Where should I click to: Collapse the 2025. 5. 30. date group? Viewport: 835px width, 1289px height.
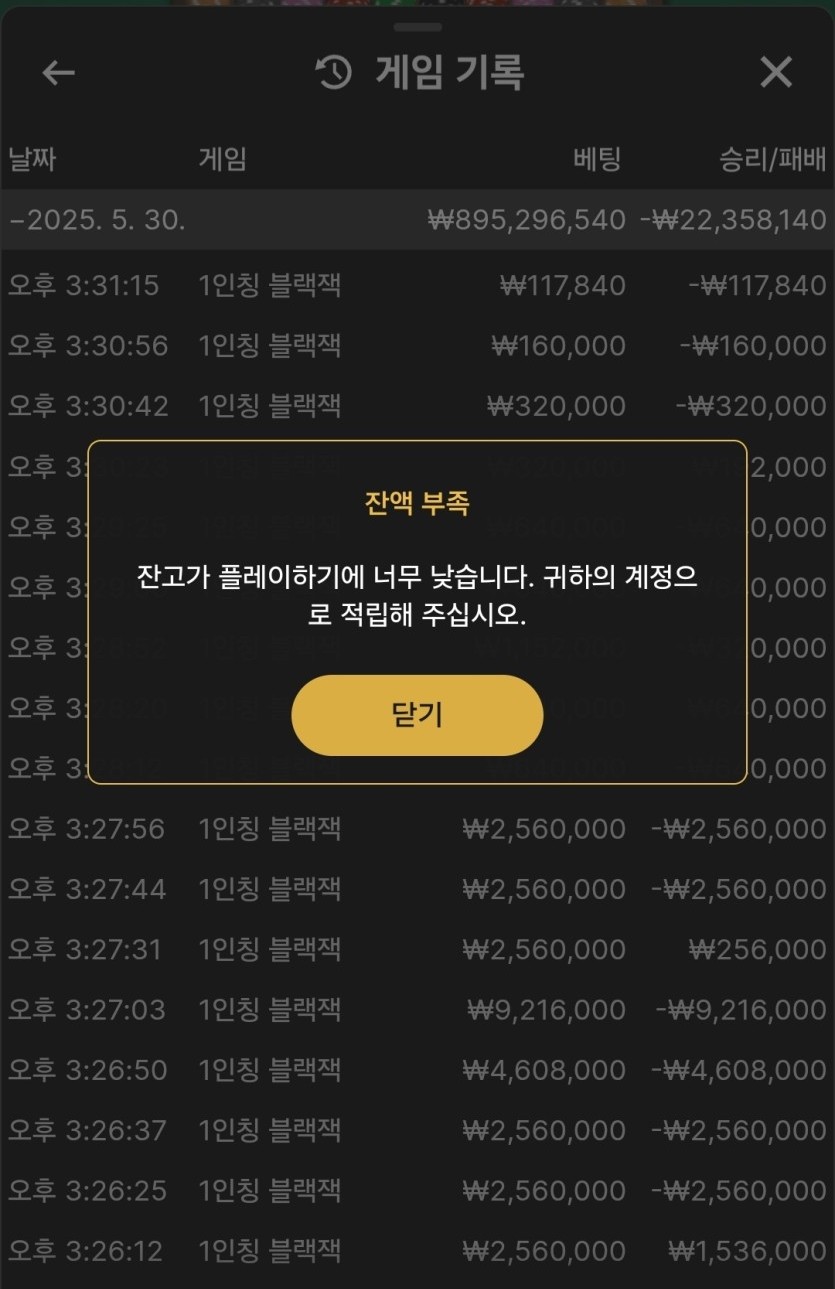point(98,220)
